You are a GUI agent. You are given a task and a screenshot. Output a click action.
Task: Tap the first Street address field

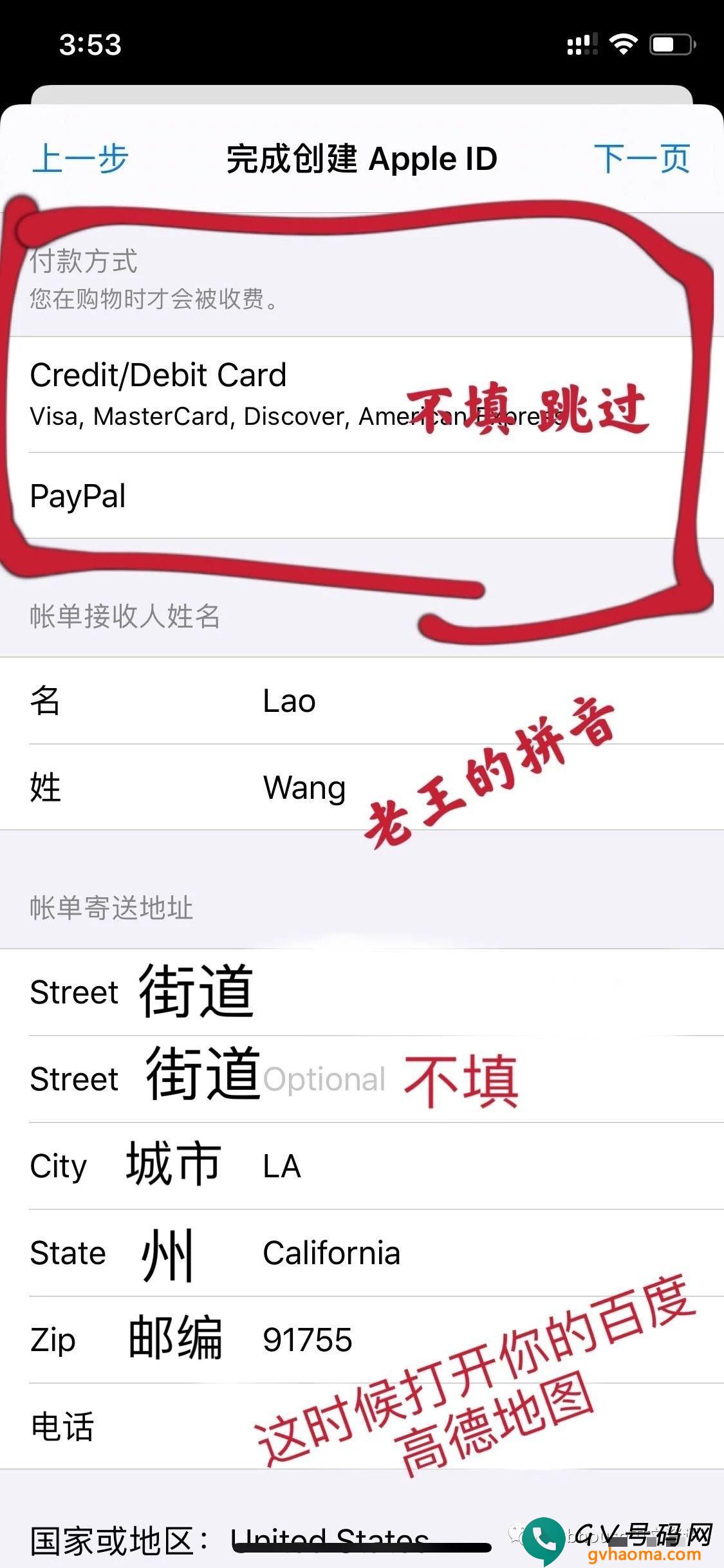[x=450, y=992]
